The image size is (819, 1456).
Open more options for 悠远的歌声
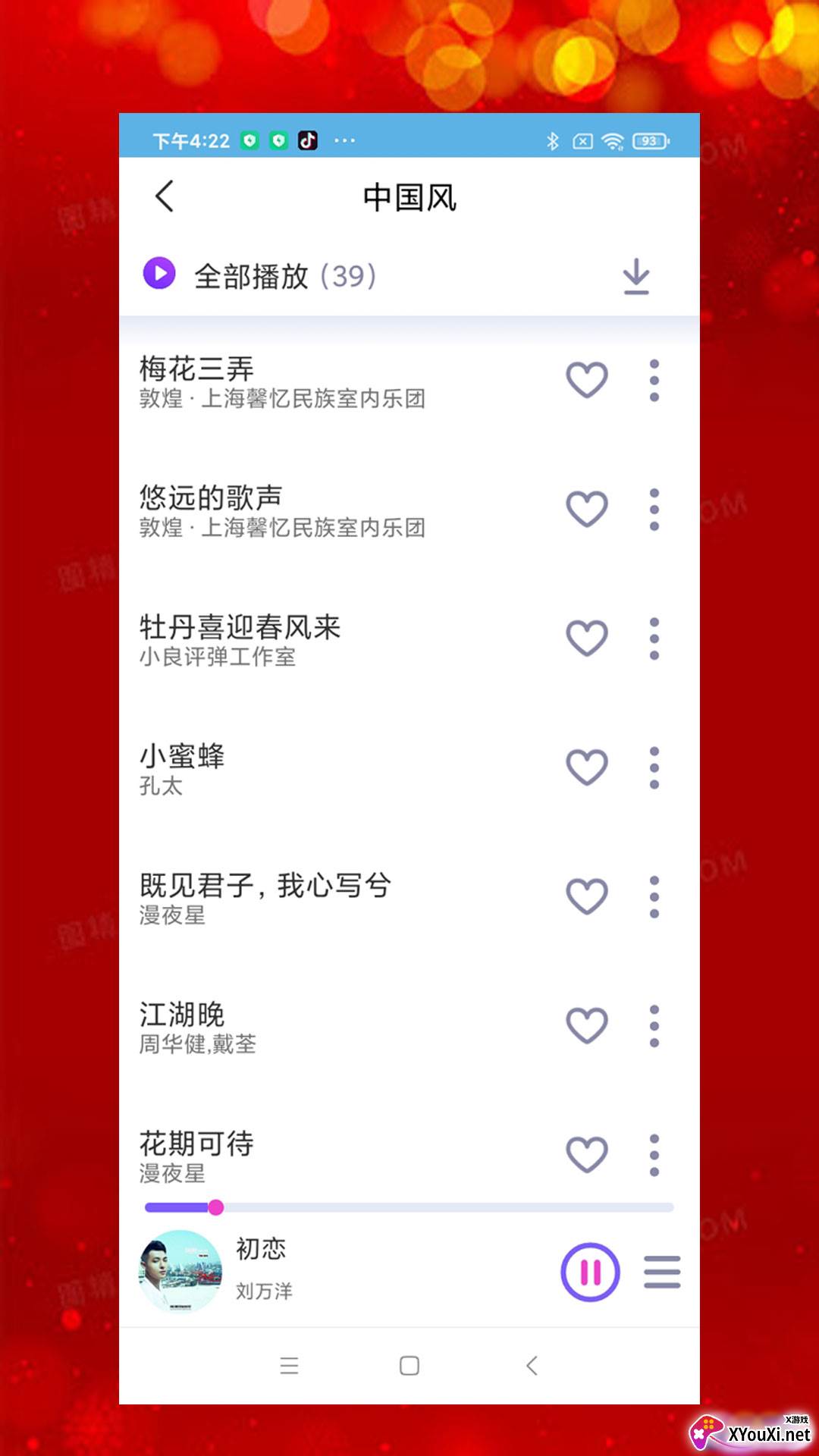tap(654, 509)
